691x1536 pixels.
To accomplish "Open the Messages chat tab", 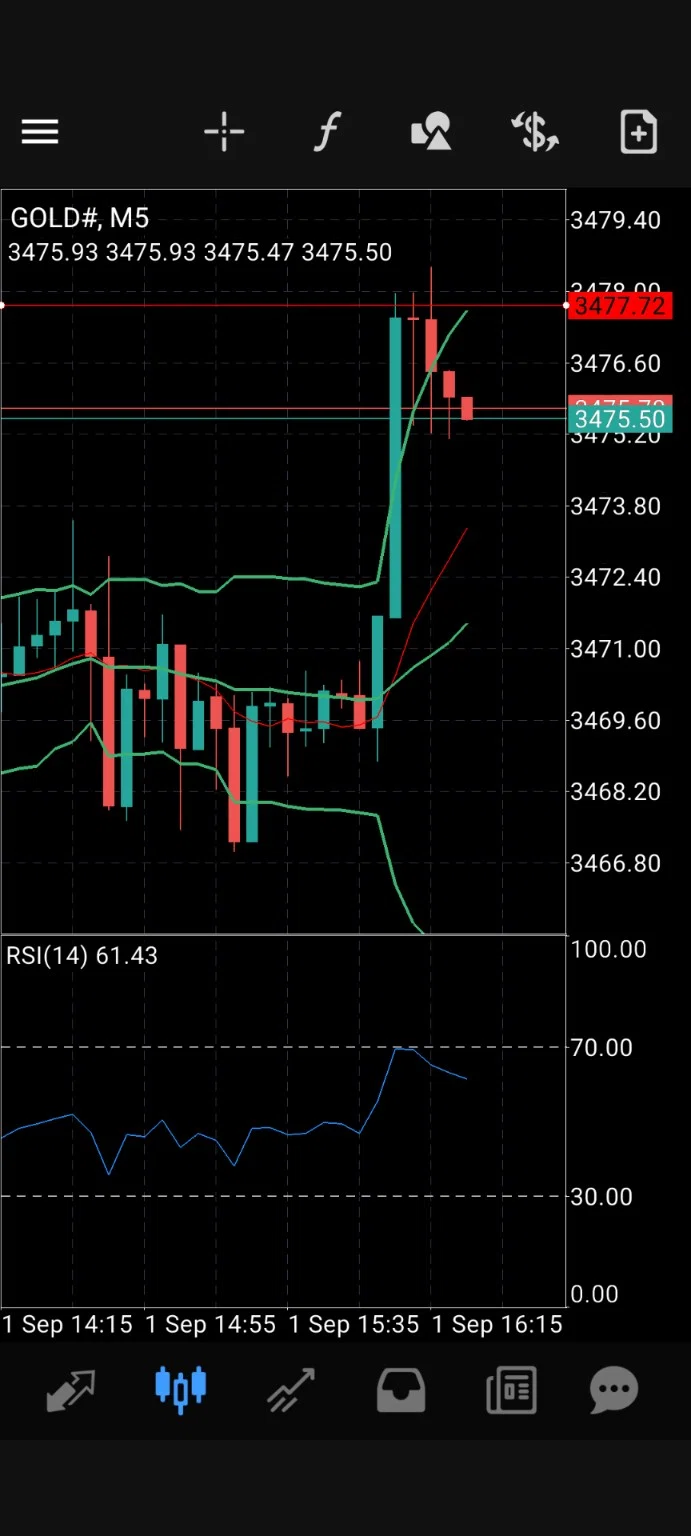I will click(x=614, y=1389).
